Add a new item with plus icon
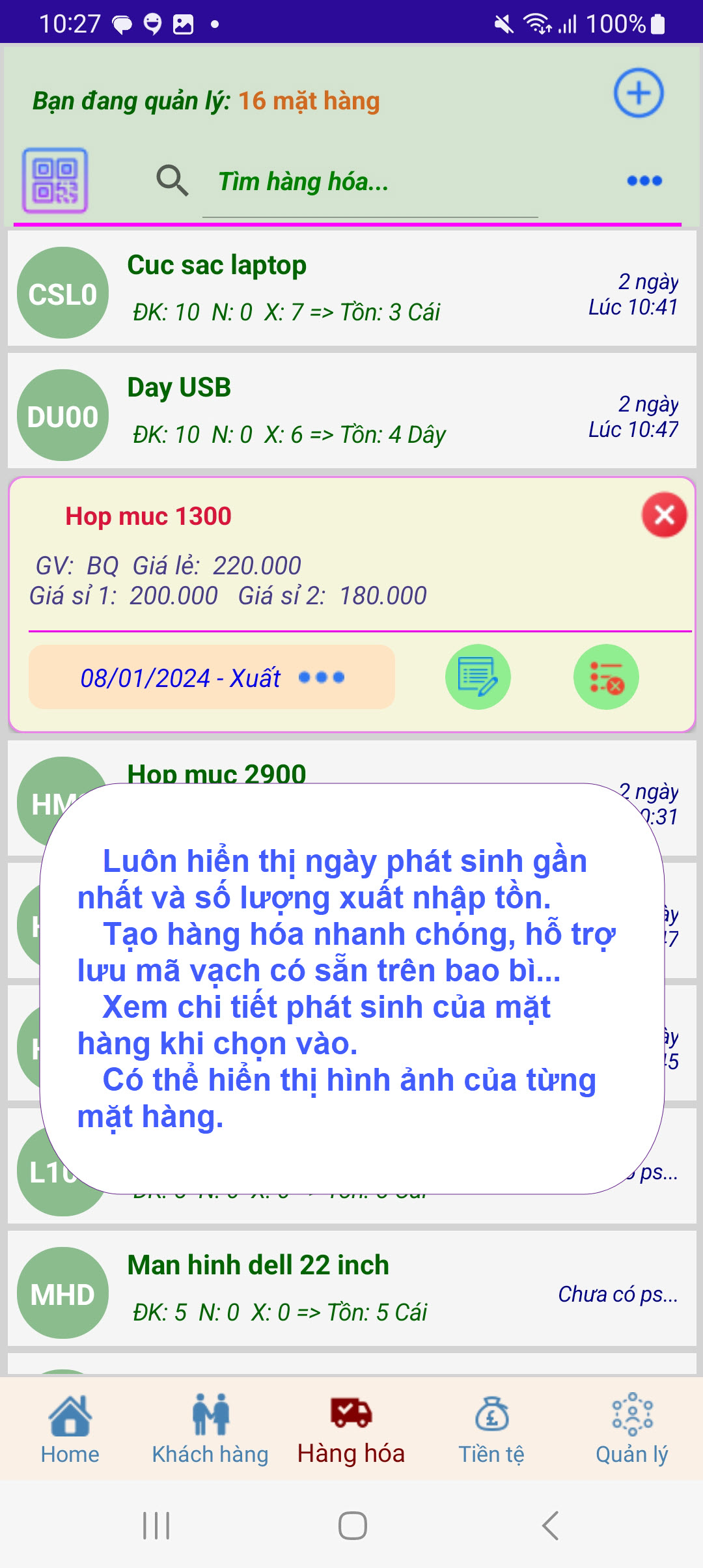 pyautogui.click(x=638, y=93)
